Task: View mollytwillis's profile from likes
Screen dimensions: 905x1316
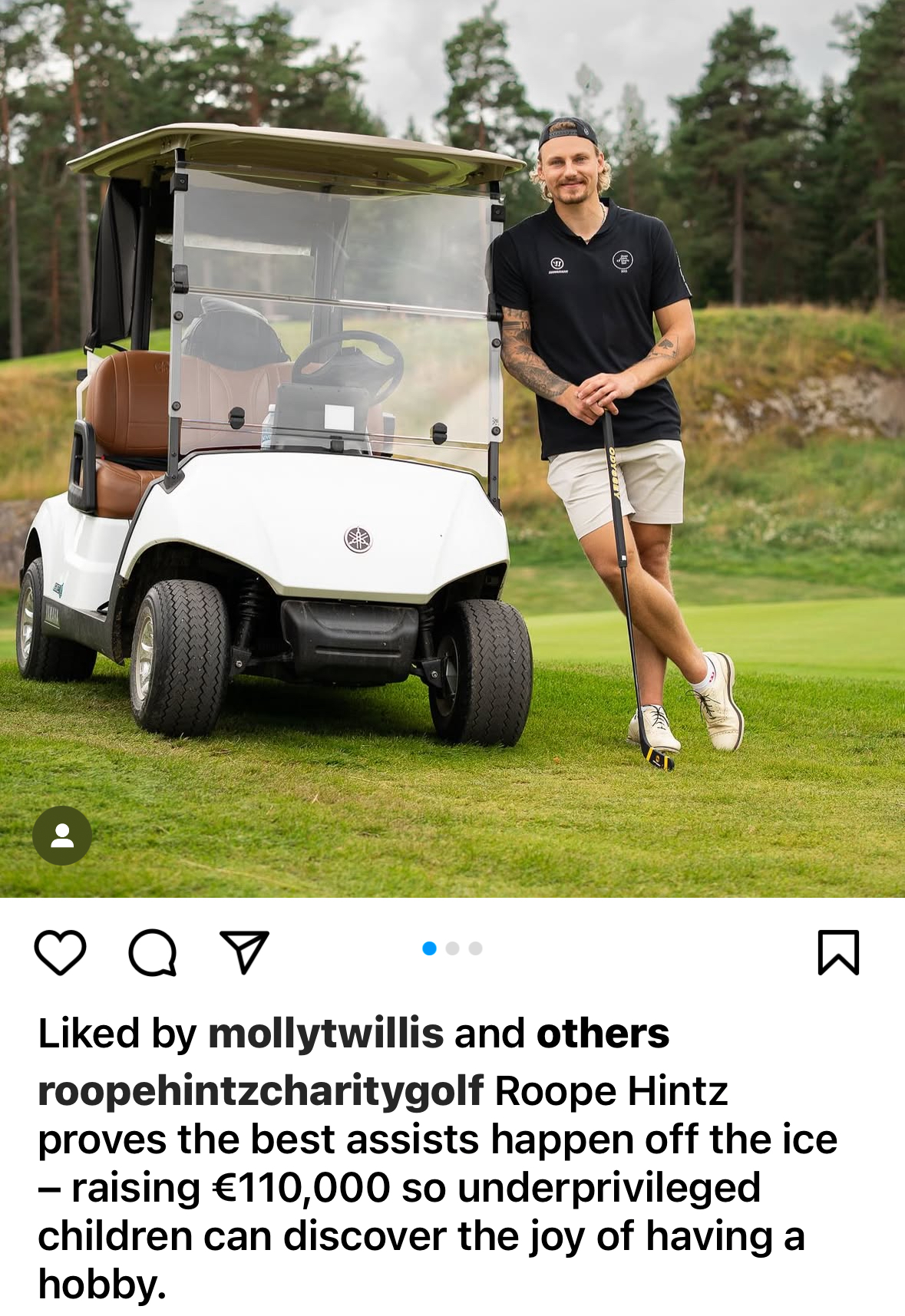Action: coord(325,1034)
